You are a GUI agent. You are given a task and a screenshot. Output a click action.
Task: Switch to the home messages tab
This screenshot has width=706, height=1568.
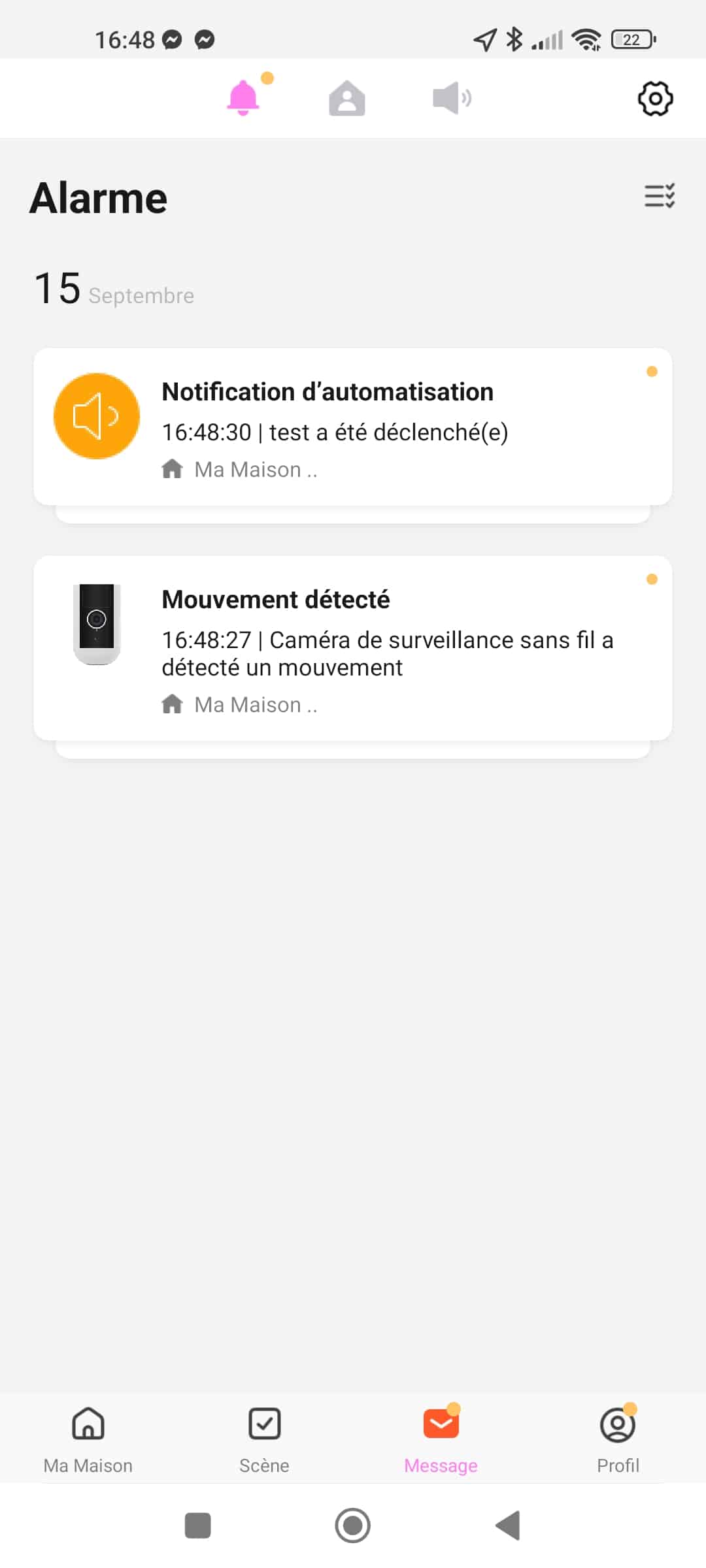(346, 99)
